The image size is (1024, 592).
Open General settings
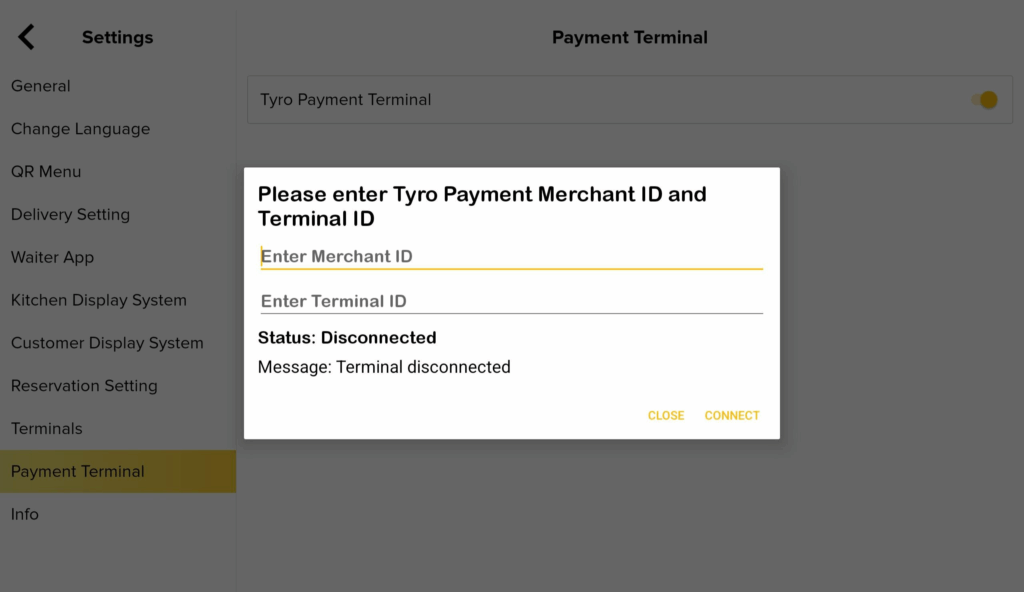pos(41,86)
